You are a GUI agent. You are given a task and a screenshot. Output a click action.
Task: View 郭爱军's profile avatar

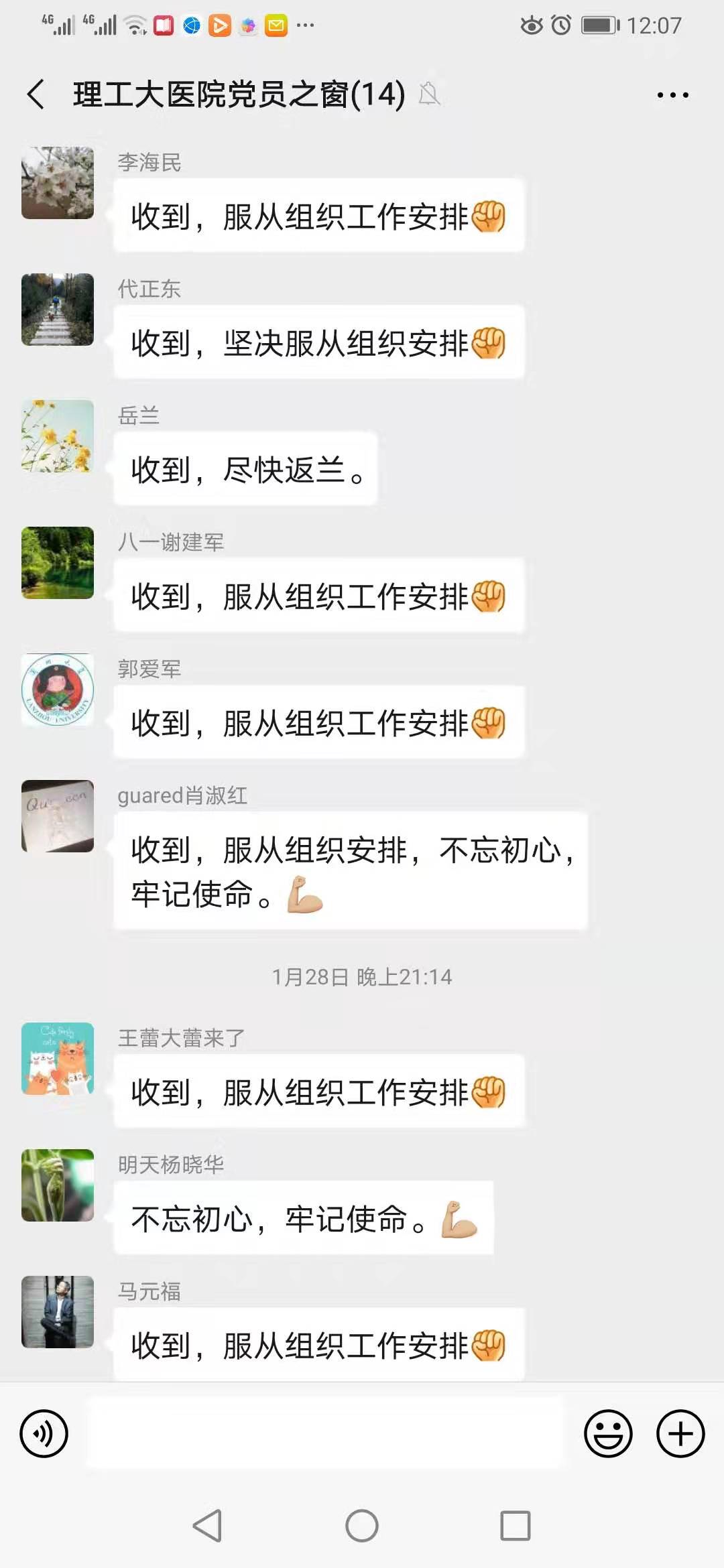(58, 690)
